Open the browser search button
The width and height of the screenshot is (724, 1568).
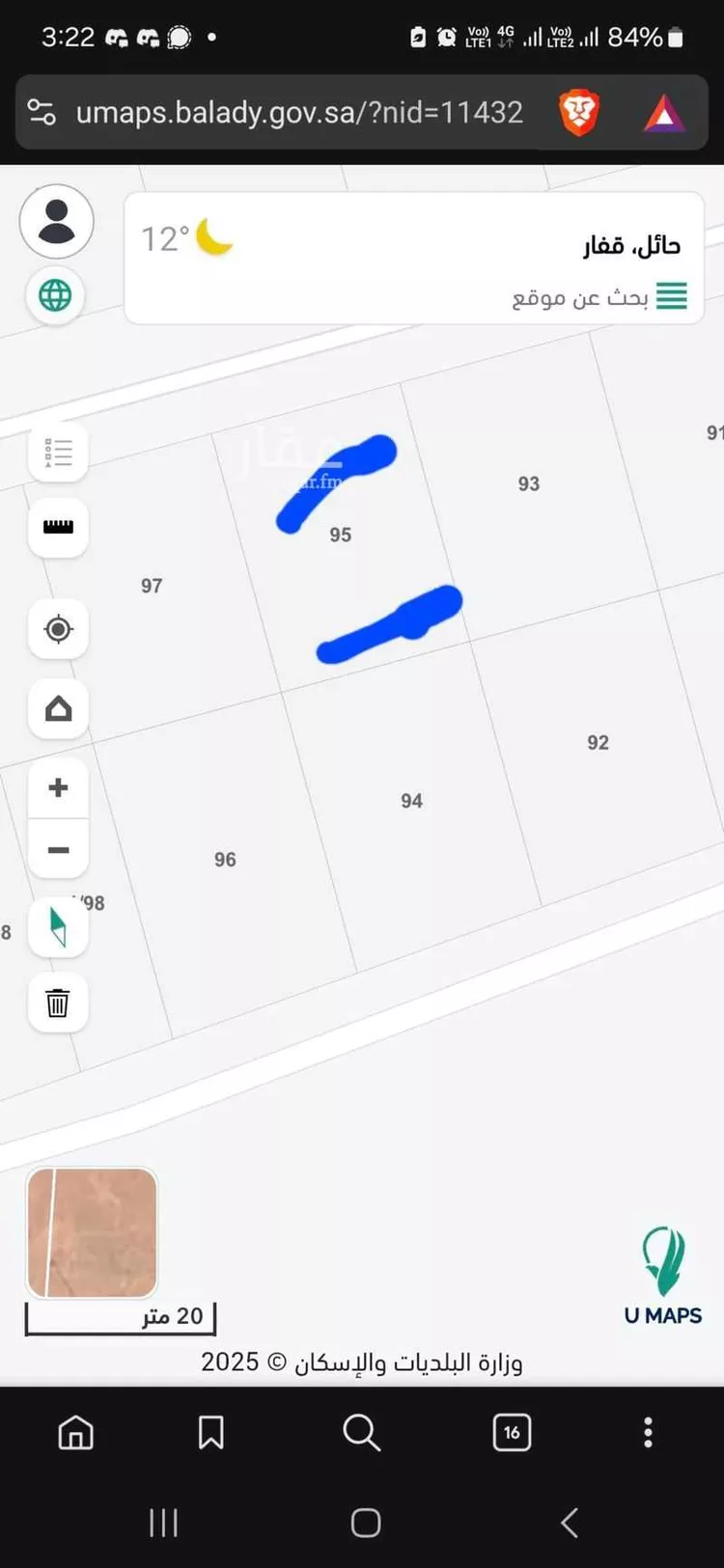(361, 1433)
